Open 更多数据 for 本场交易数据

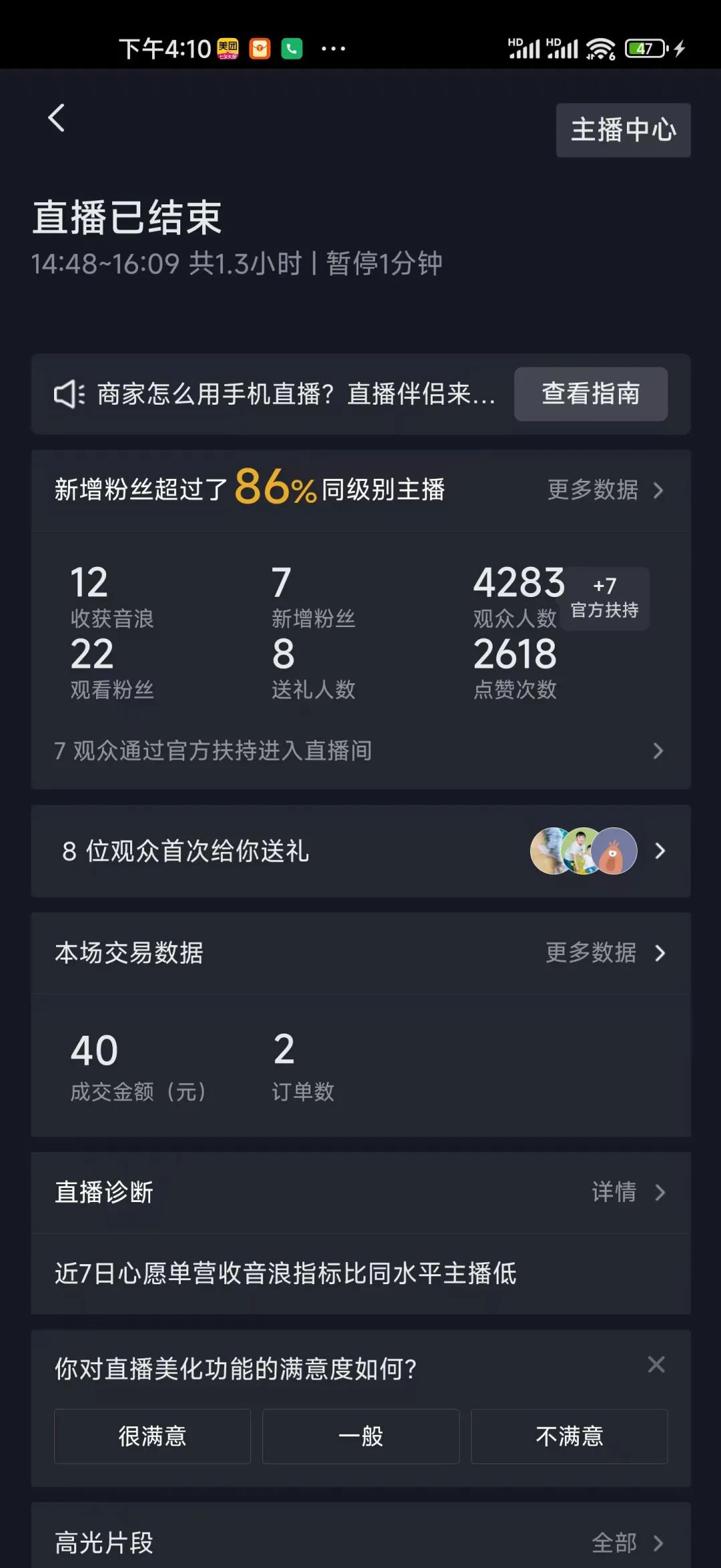point(604,953)
